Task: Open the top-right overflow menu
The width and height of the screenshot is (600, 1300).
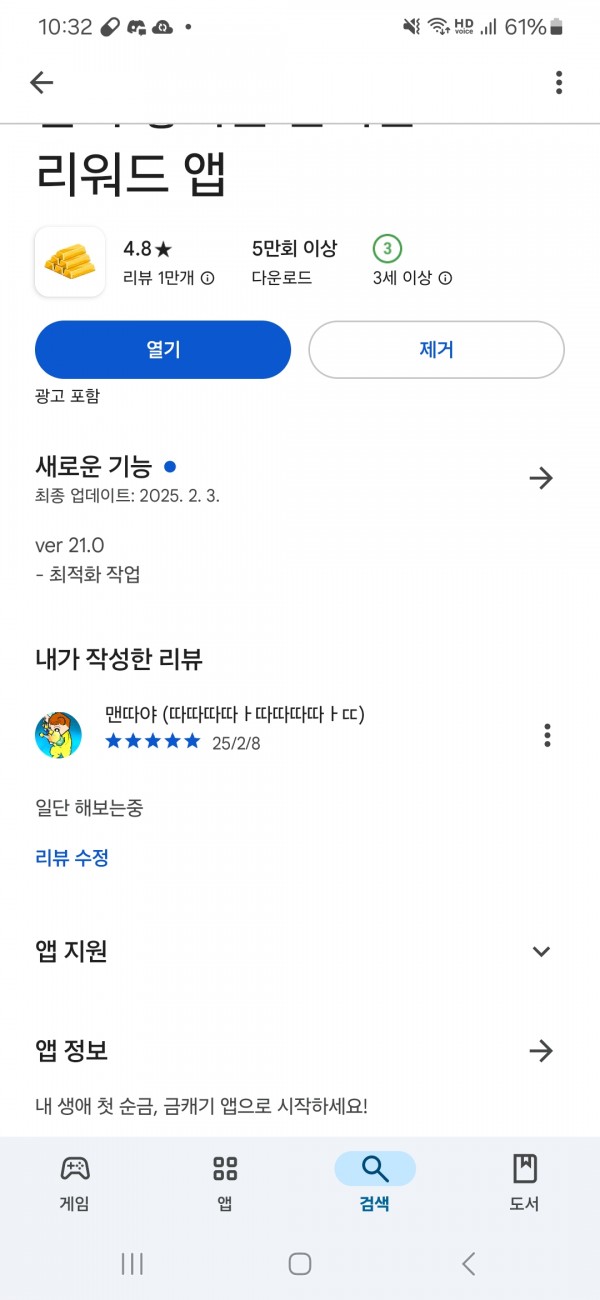Action: tap(559, 83)
